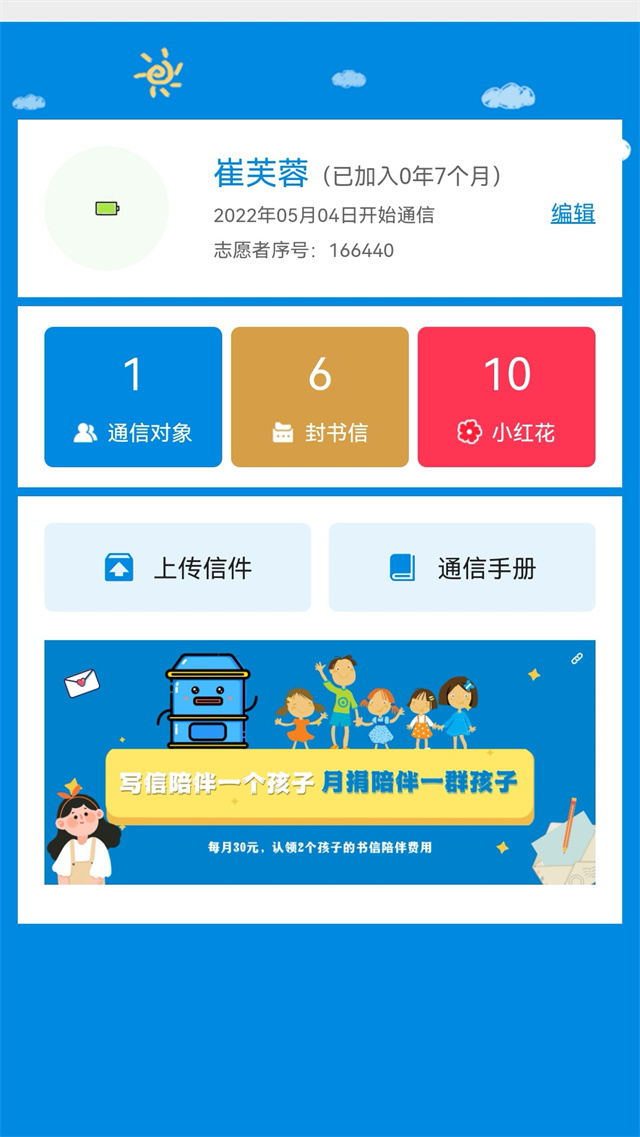The image size is (640, 1137).
Task: Tap the 编辑 link to edit profile
Action: (573, 213)
